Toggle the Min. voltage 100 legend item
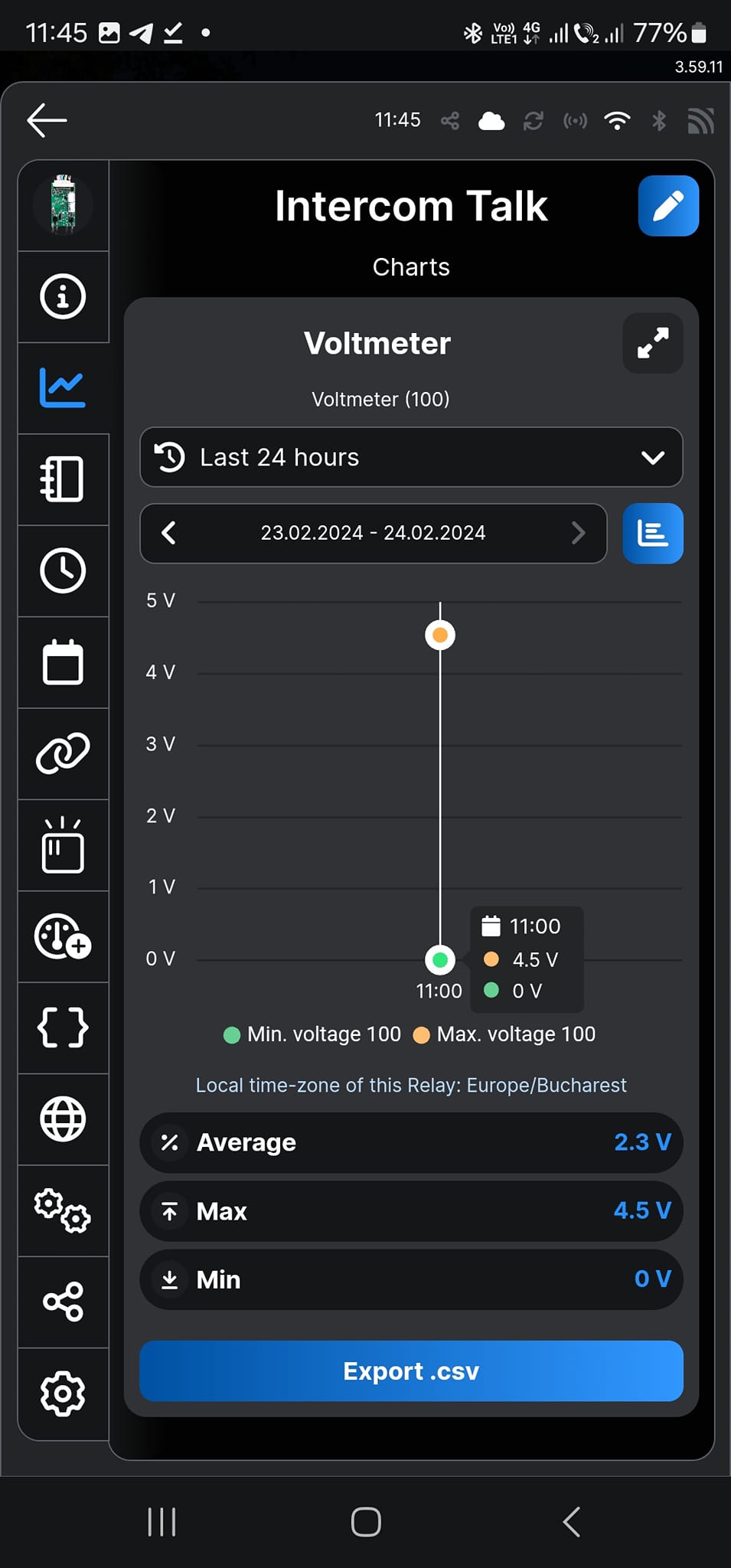Screen dimensions: 731x1568 (312, 1034)
